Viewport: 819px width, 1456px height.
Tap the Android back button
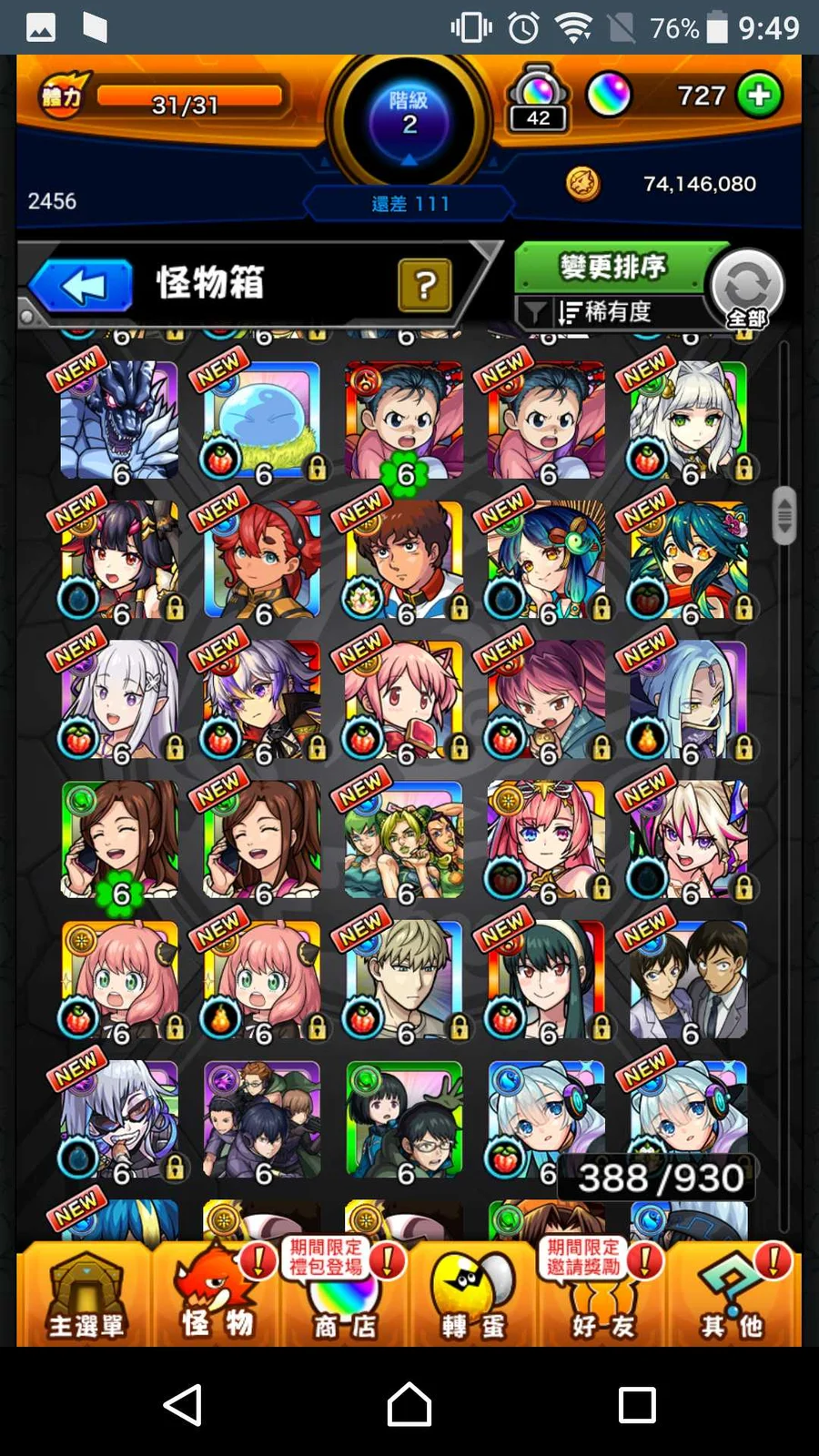[x=183, y=1404]
